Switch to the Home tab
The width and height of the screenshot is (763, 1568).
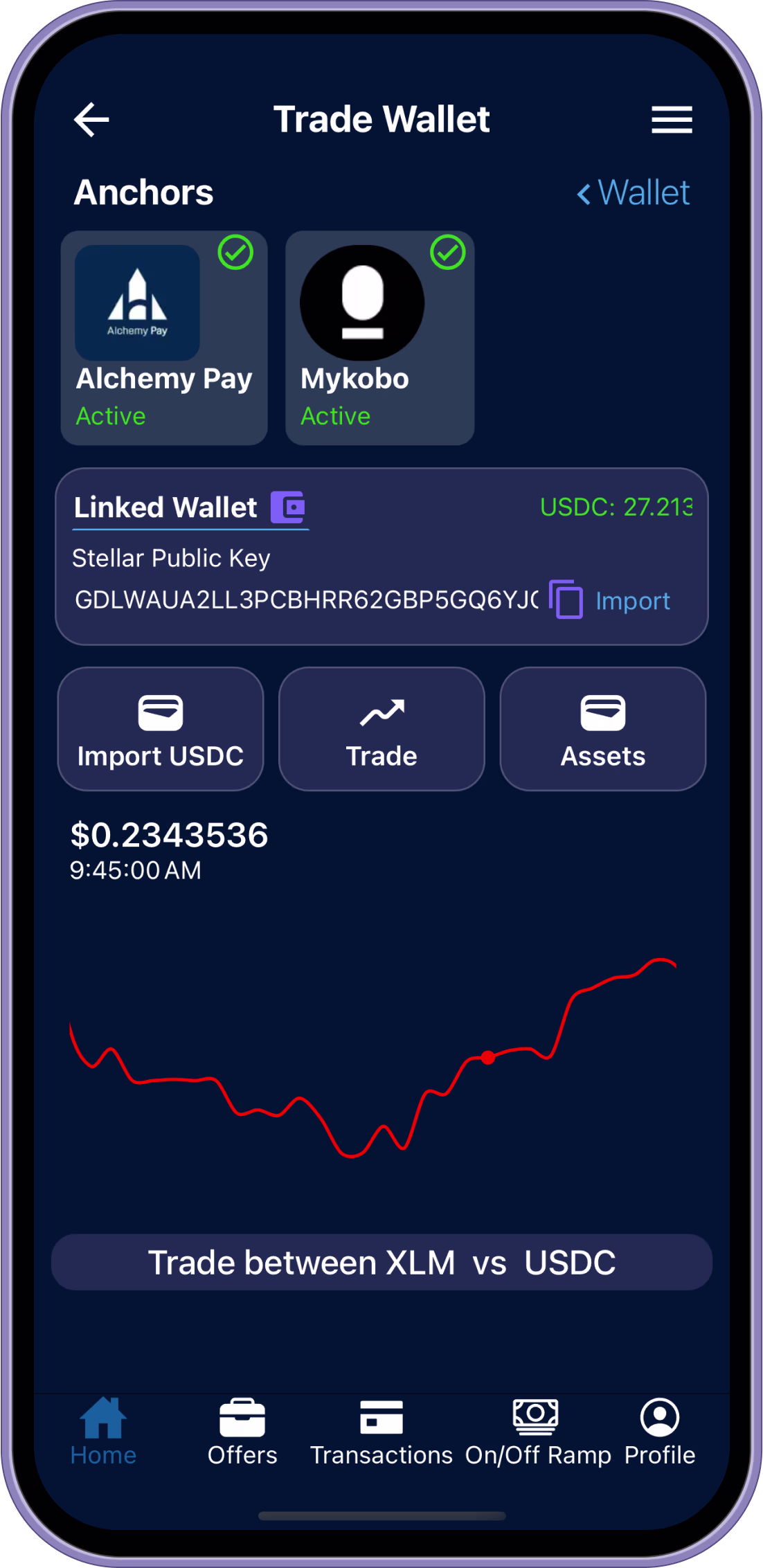103,1431
